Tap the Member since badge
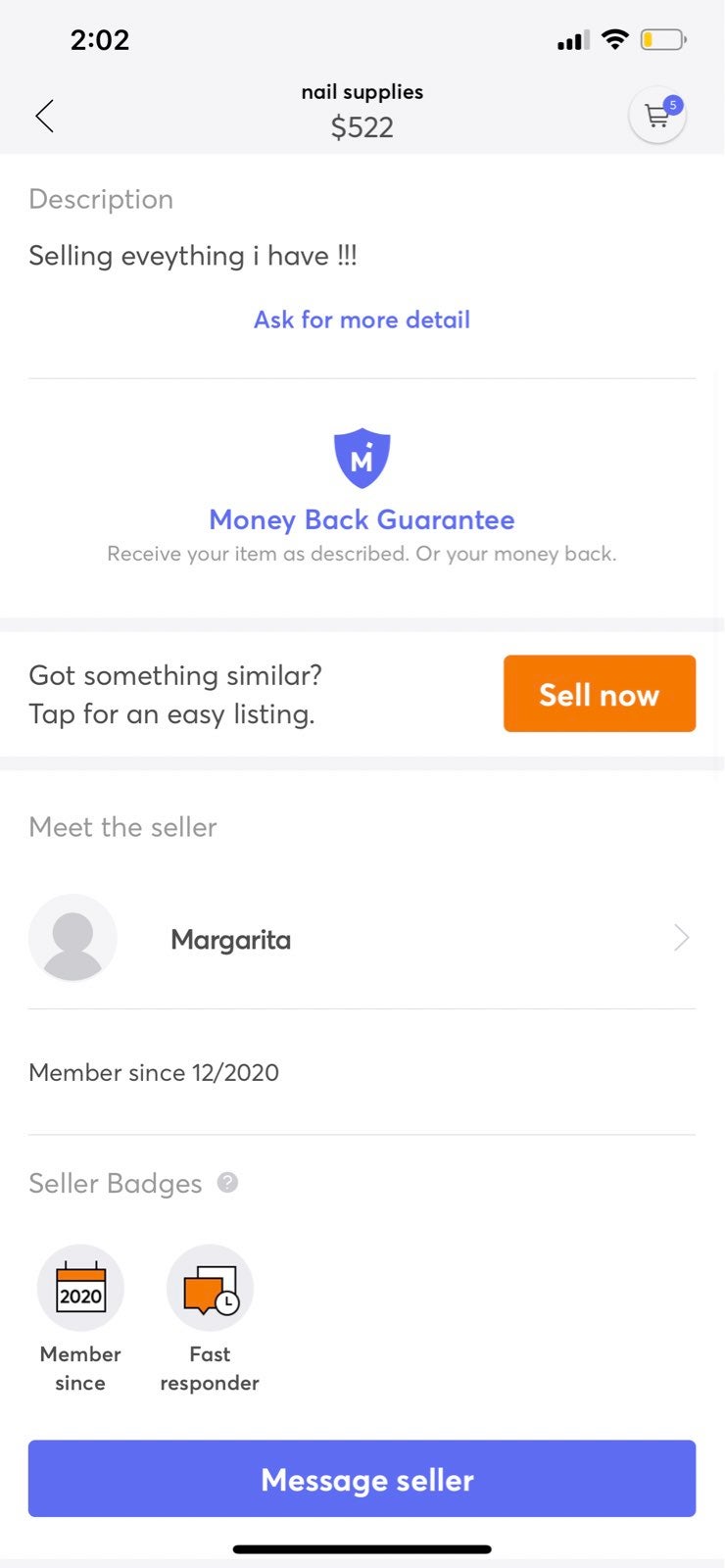This screenshot has width=725, height=1568. (x=80, y=1319)
